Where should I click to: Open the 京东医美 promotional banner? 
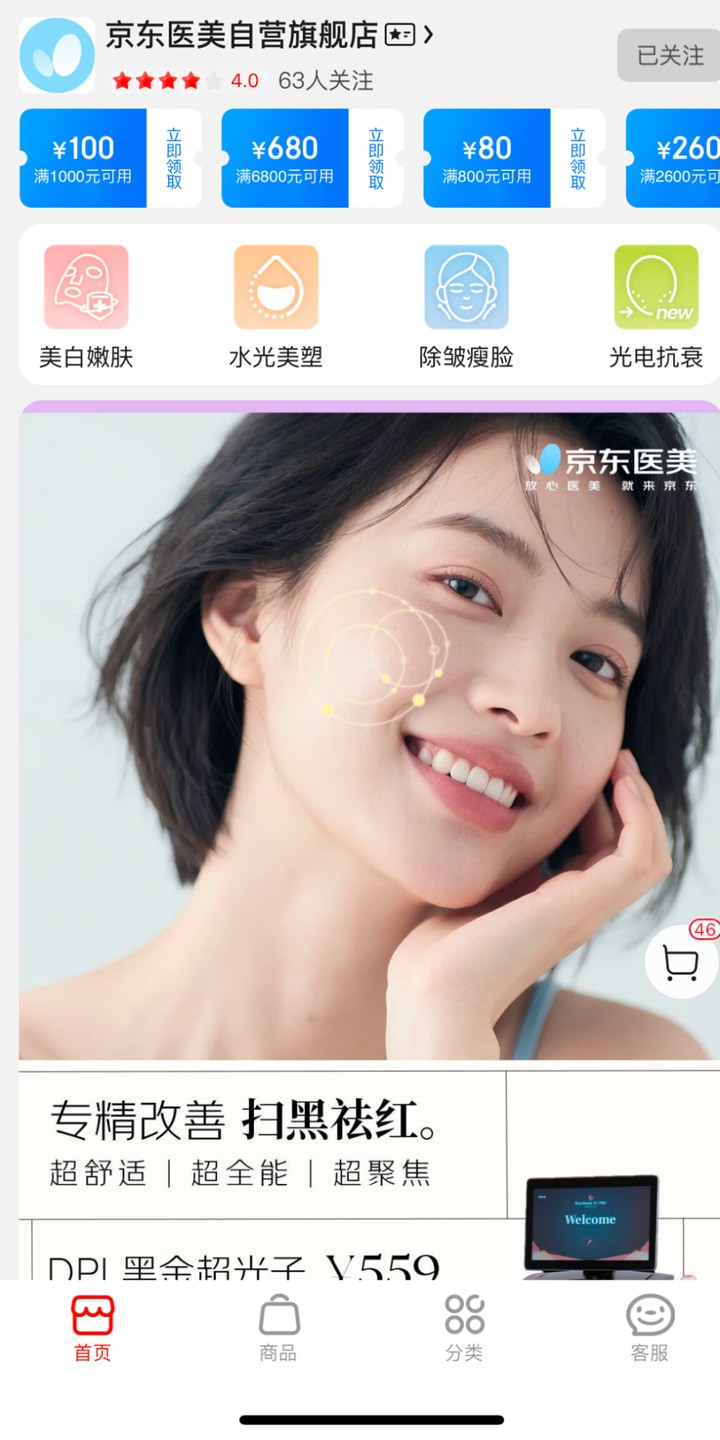coord(360,735)
